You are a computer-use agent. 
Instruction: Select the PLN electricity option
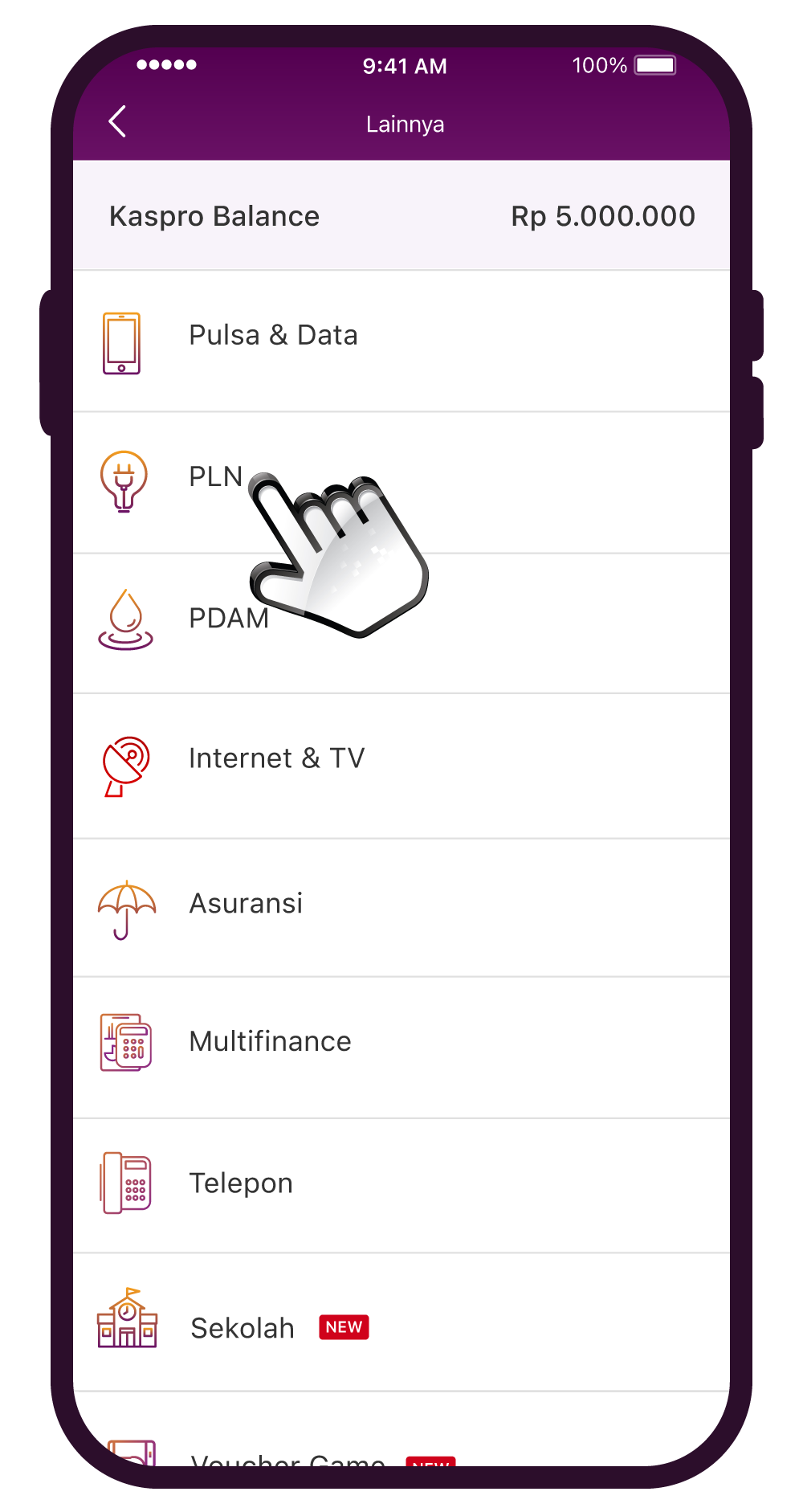point(214,477)
